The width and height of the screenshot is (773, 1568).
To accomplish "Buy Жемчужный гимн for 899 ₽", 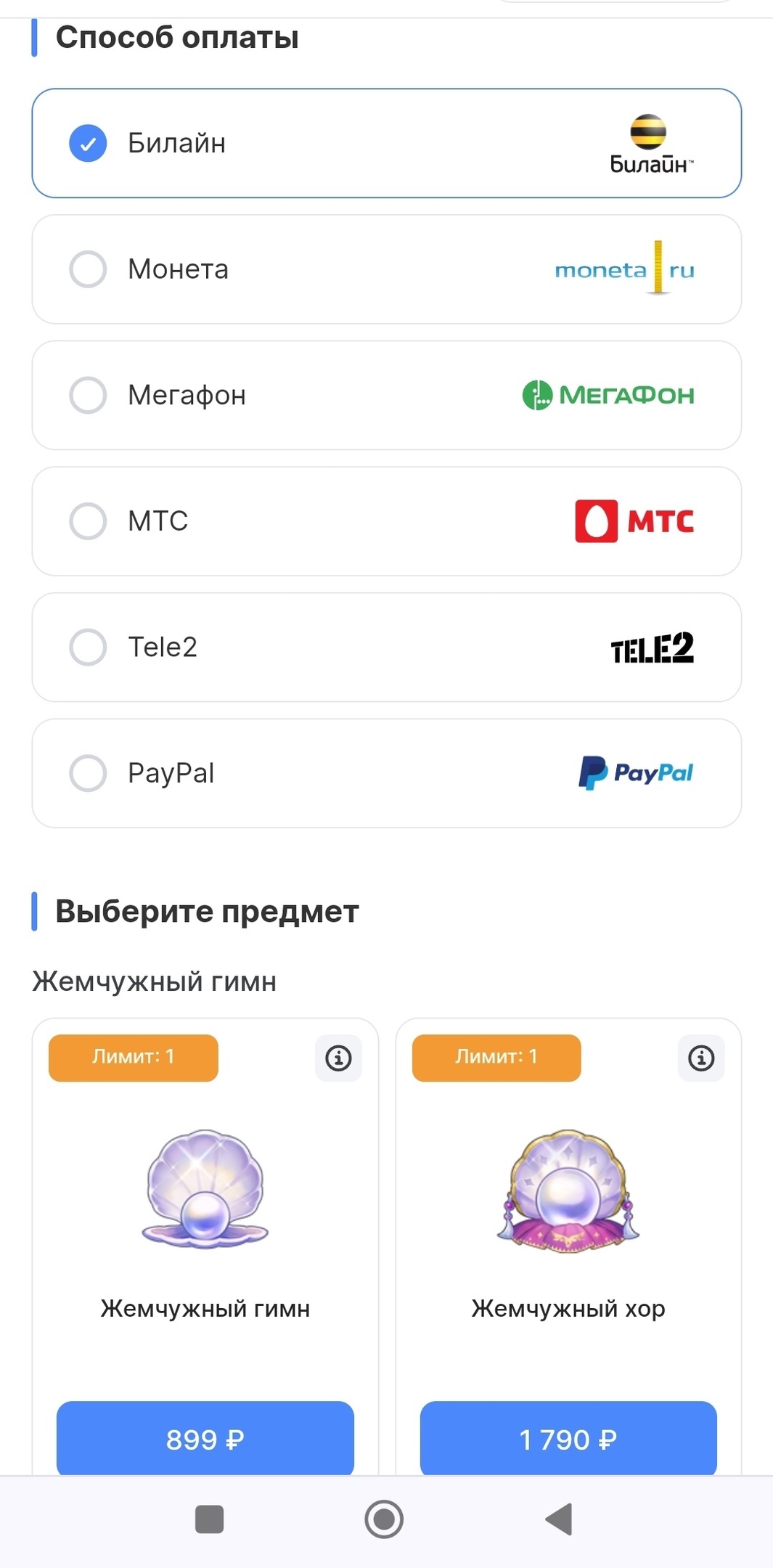I will (x=205, y=1439).
